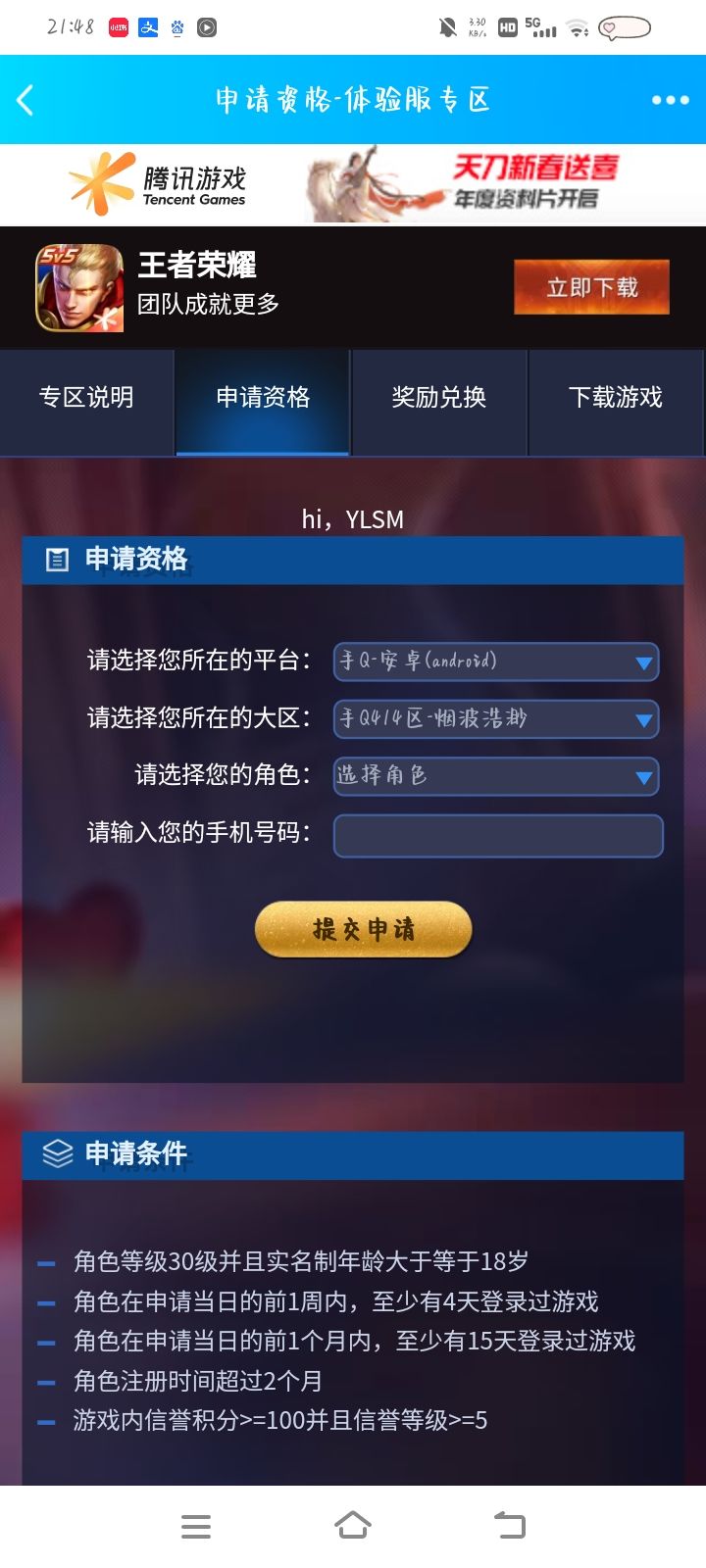The image size is (706, 1568).
Task: Switch to the 奖励兑换 tab
Action: pos(438,399)
